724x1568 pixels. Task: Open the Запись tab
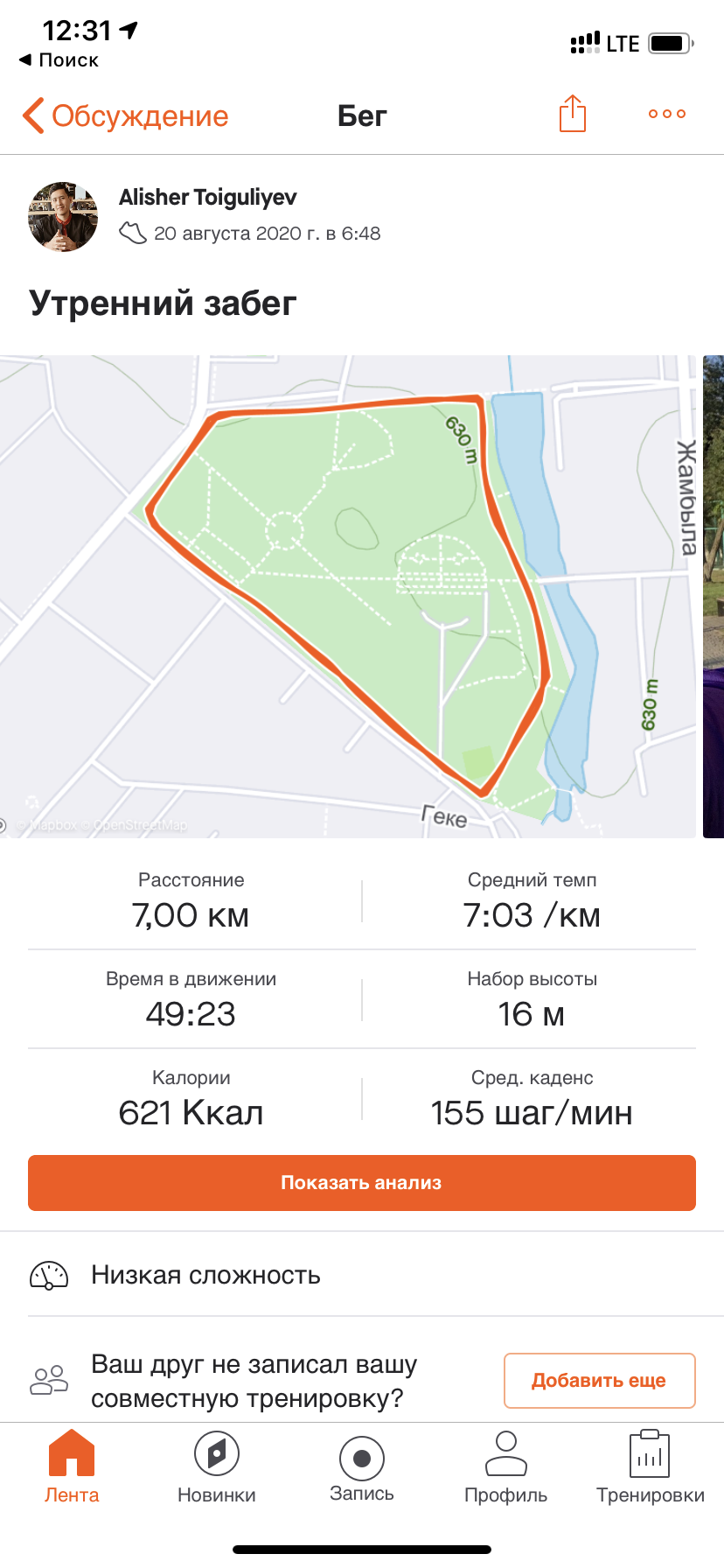(361, 1466)
